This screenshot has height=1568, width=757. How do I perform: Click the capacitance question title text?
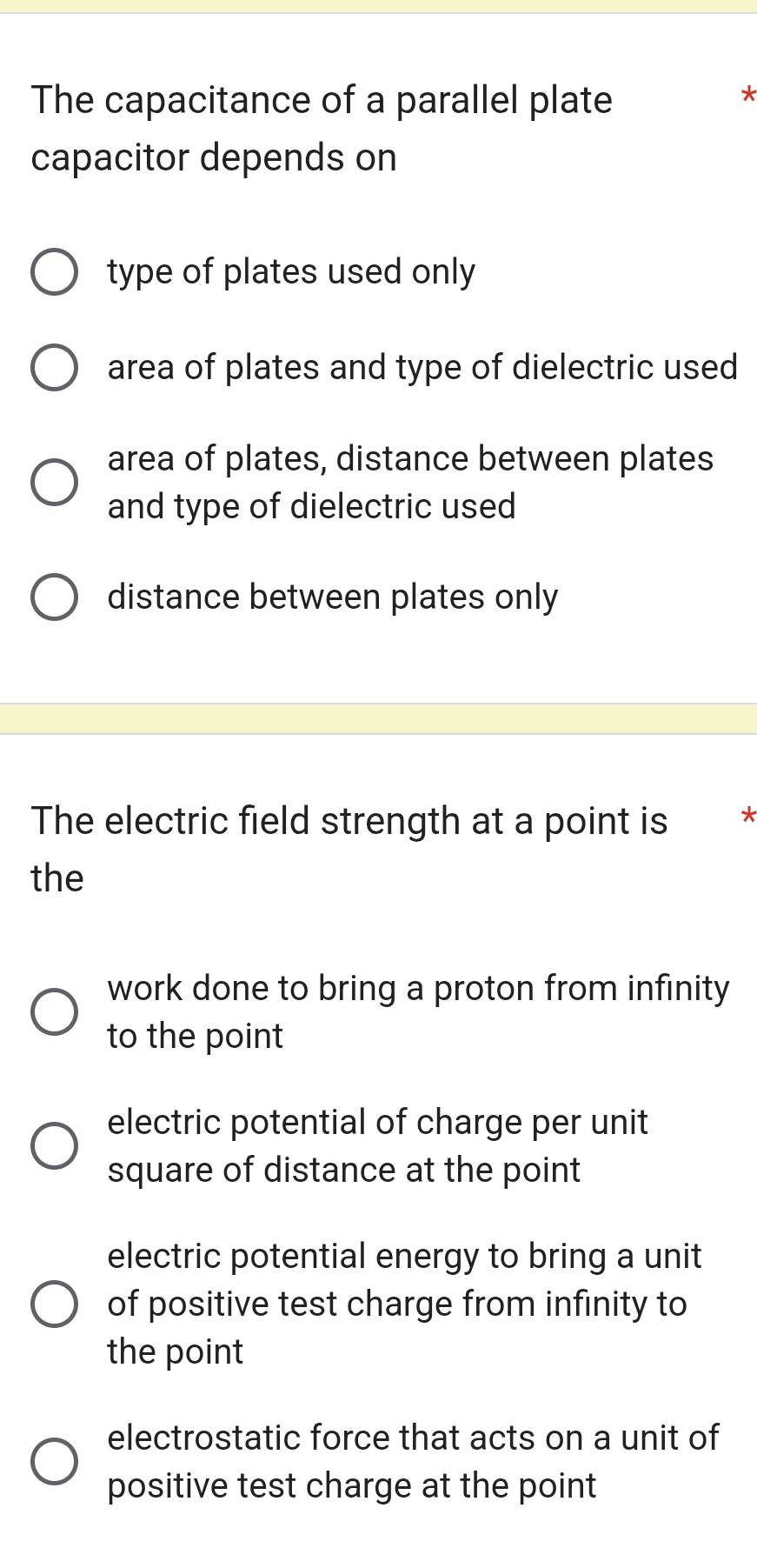(322, 128)
